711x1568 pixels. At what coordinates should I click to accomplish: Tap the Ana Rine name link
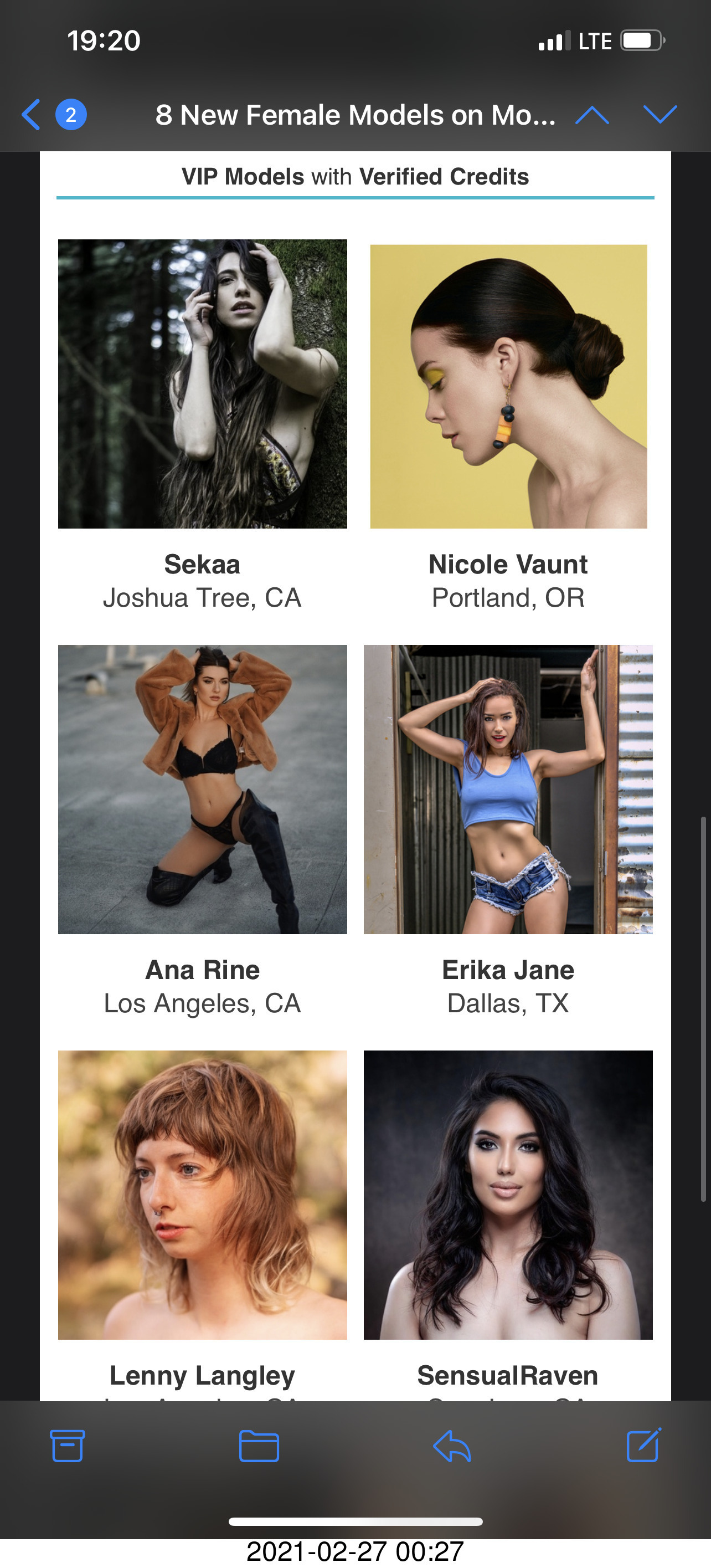click(x=203, y=970)
